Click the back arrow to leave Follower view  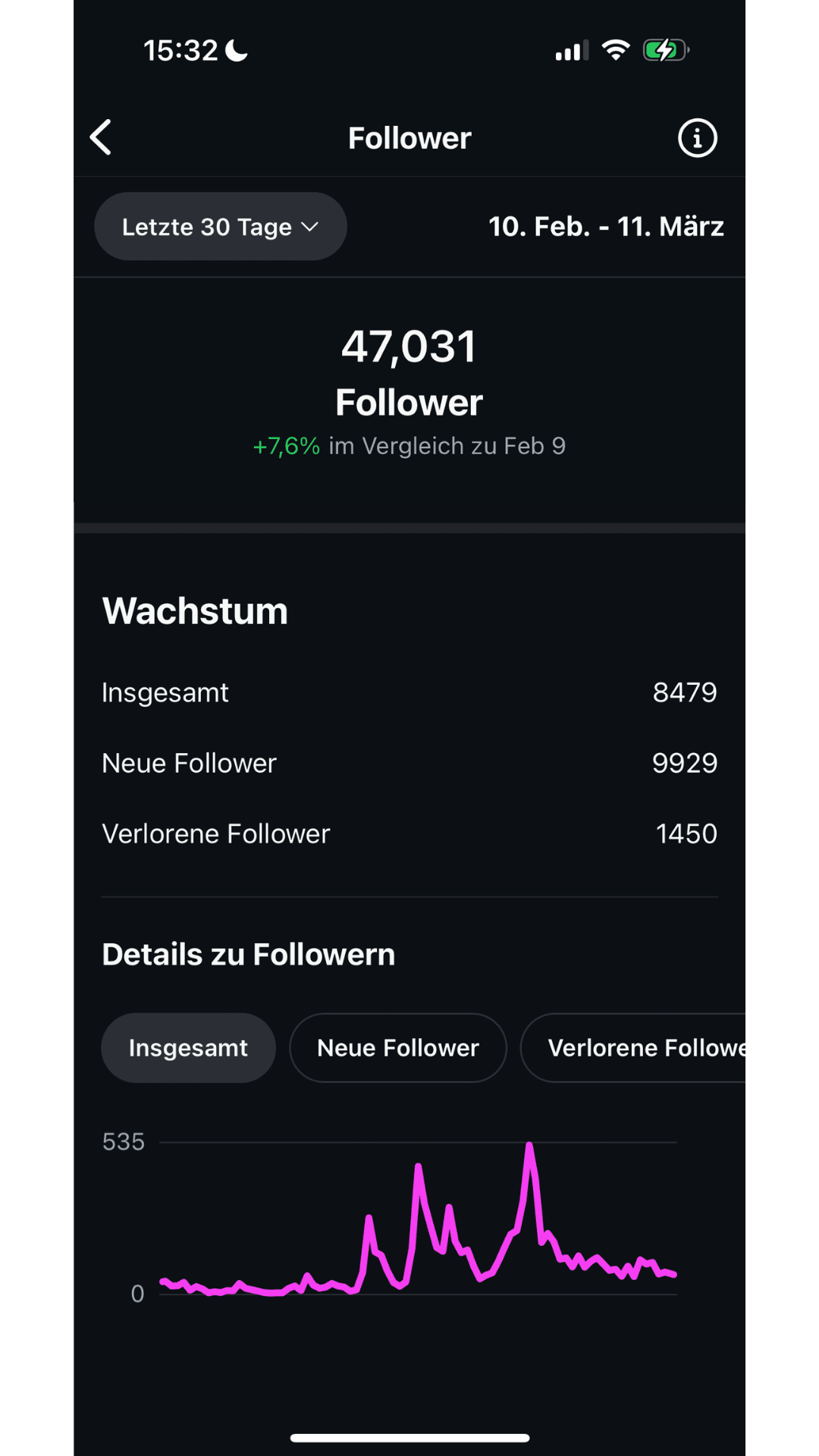(101, 137)
